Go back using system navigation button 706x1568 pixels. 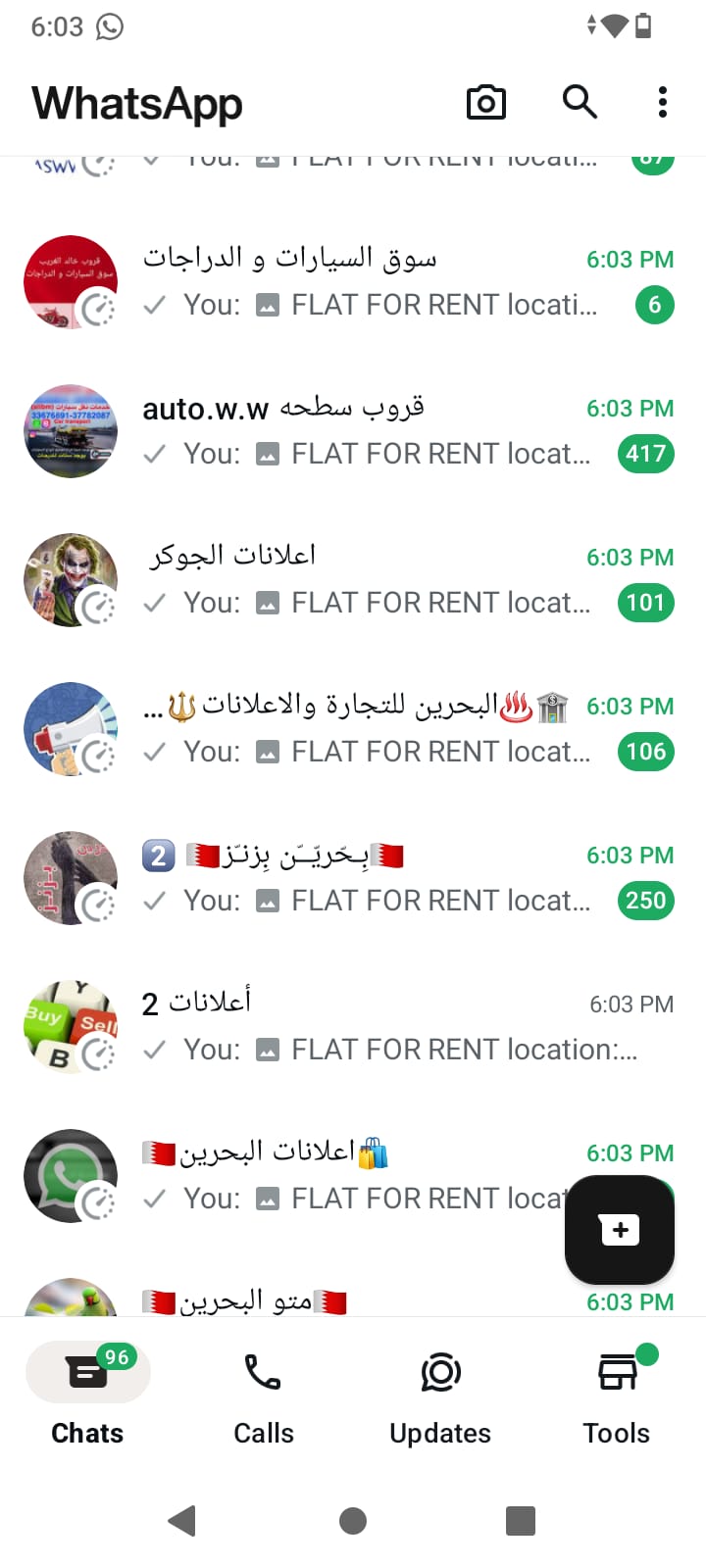coord(182,1521)
